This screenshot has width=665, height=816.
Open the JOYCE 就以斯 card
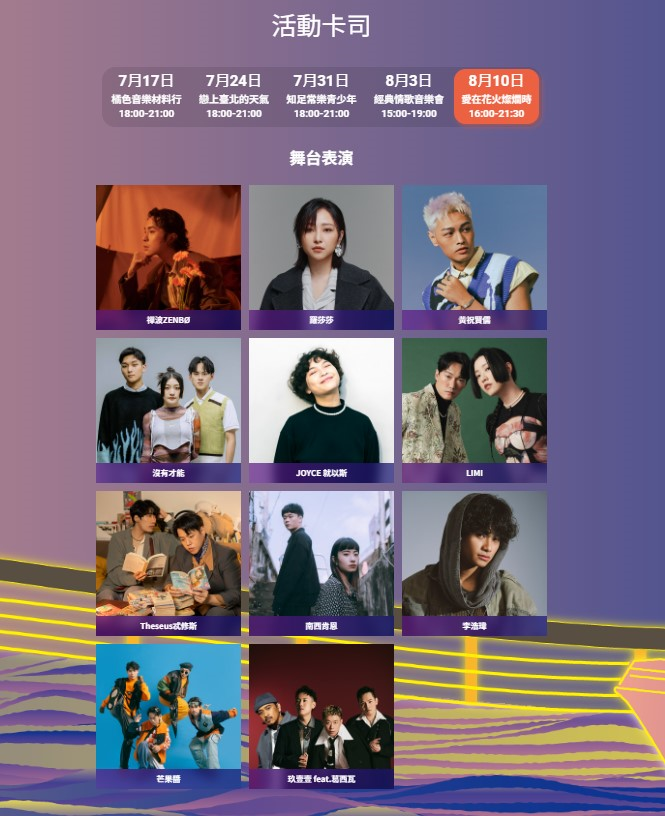coord(321,409)
